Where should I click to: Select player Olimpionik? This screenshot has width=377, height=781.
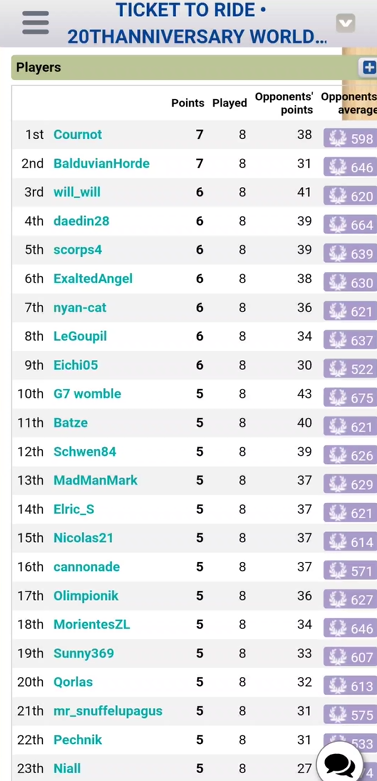point(86,596)
